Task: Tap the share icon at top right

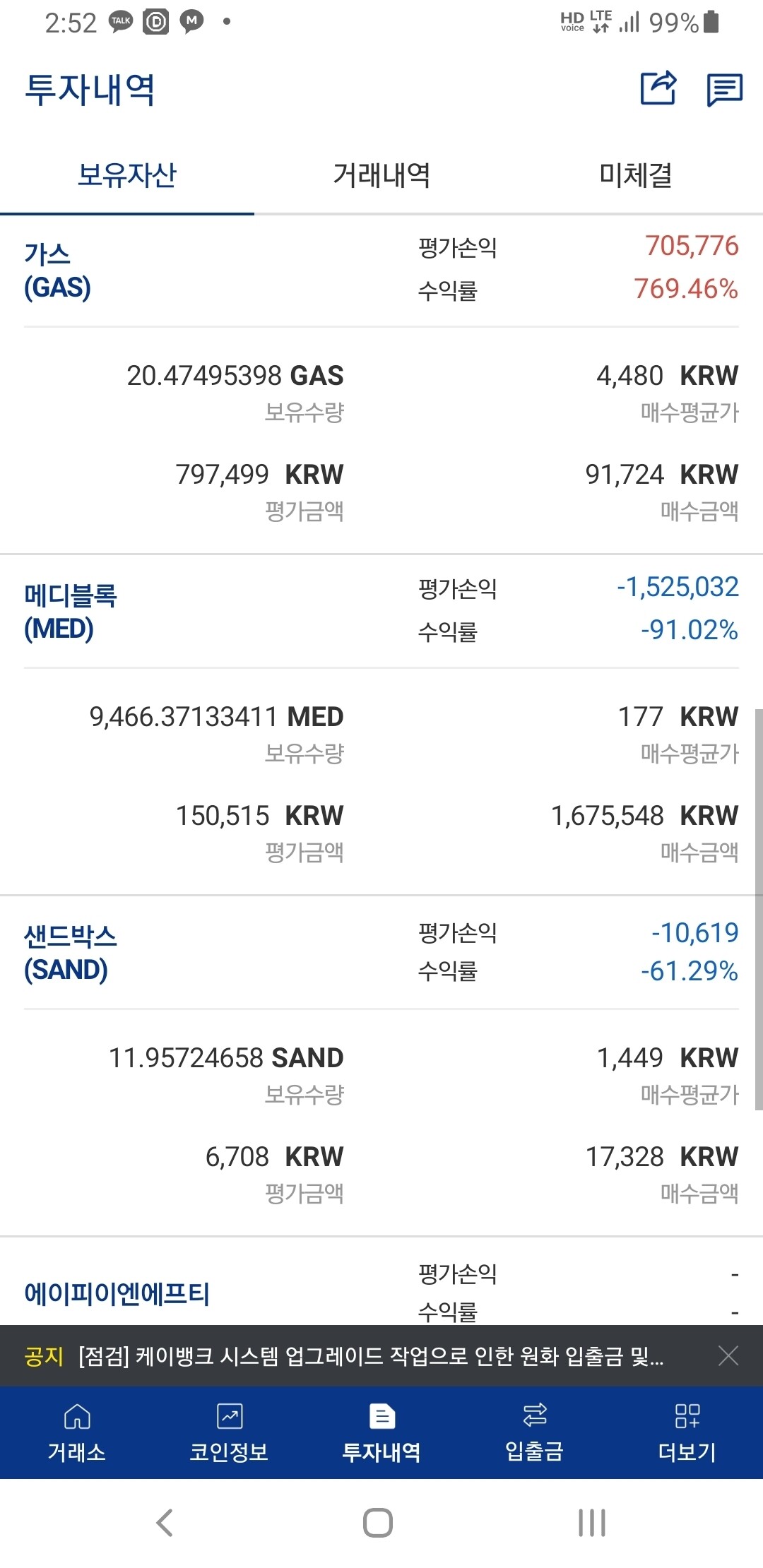Action: coord(657,90)
